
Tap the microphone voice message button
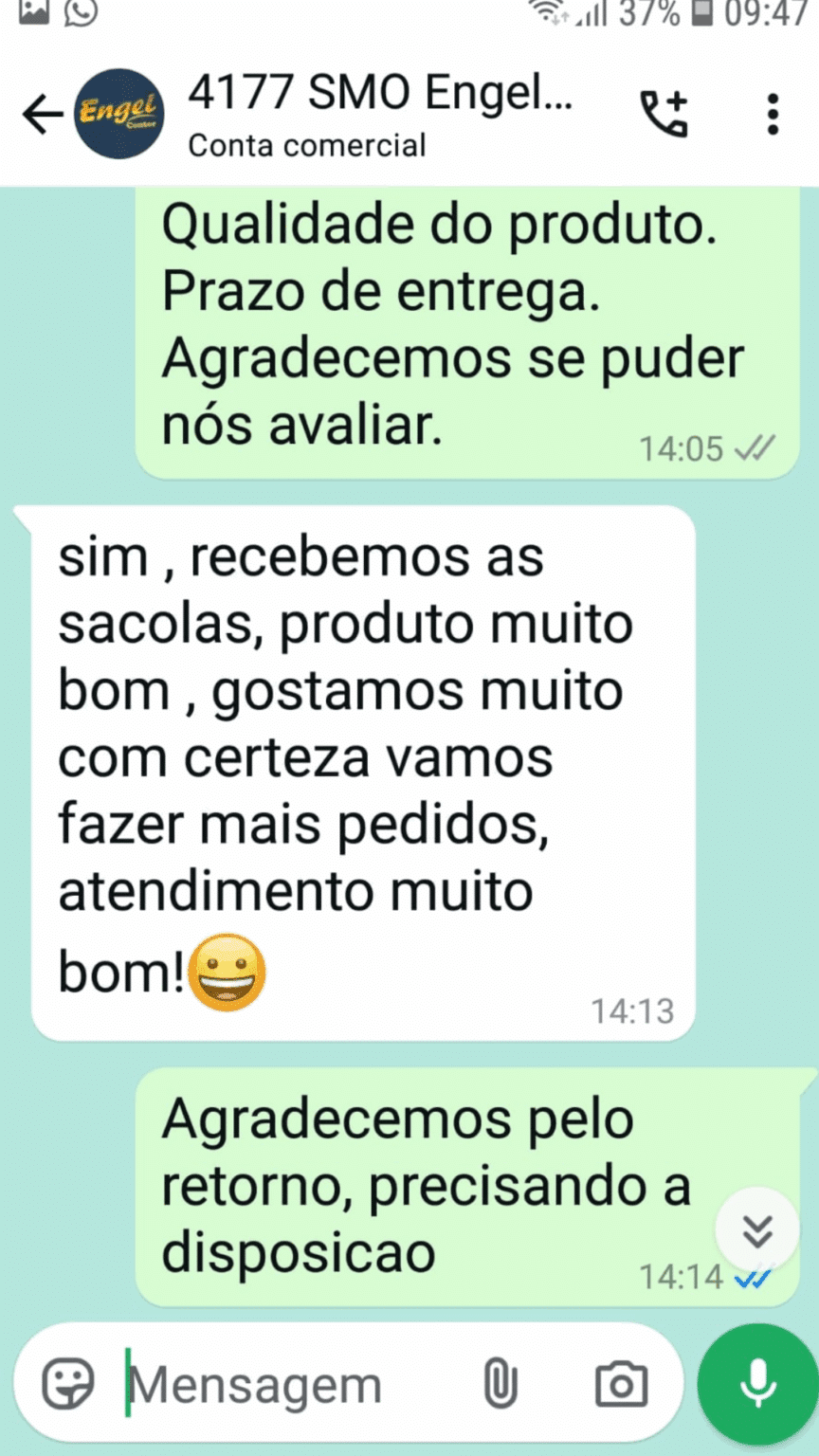pyautogui.click(x=757, y=1384)
